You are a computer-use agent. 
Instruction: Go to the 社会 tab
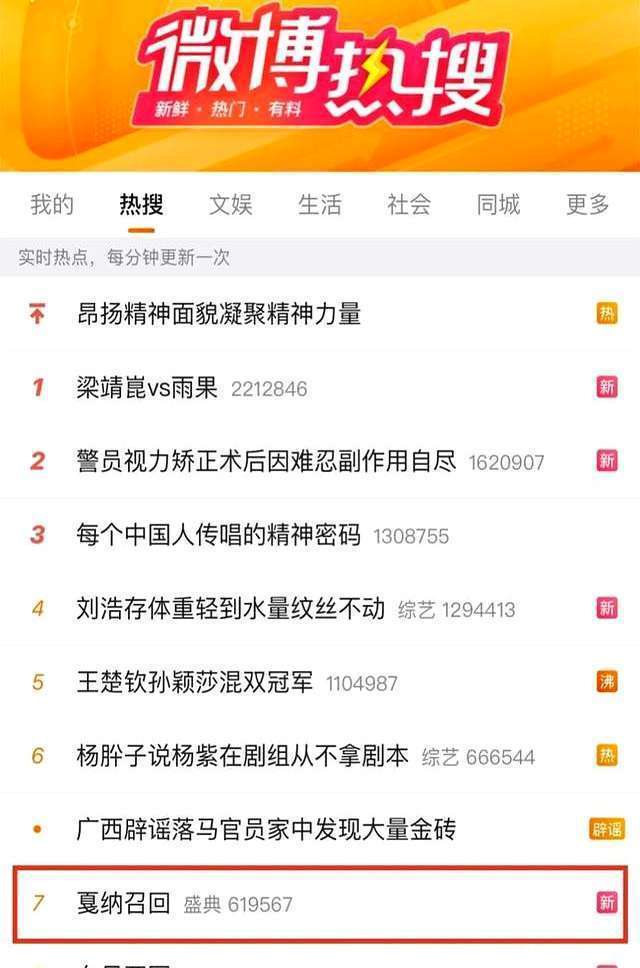pyautogui.click(x=409, y=205)
